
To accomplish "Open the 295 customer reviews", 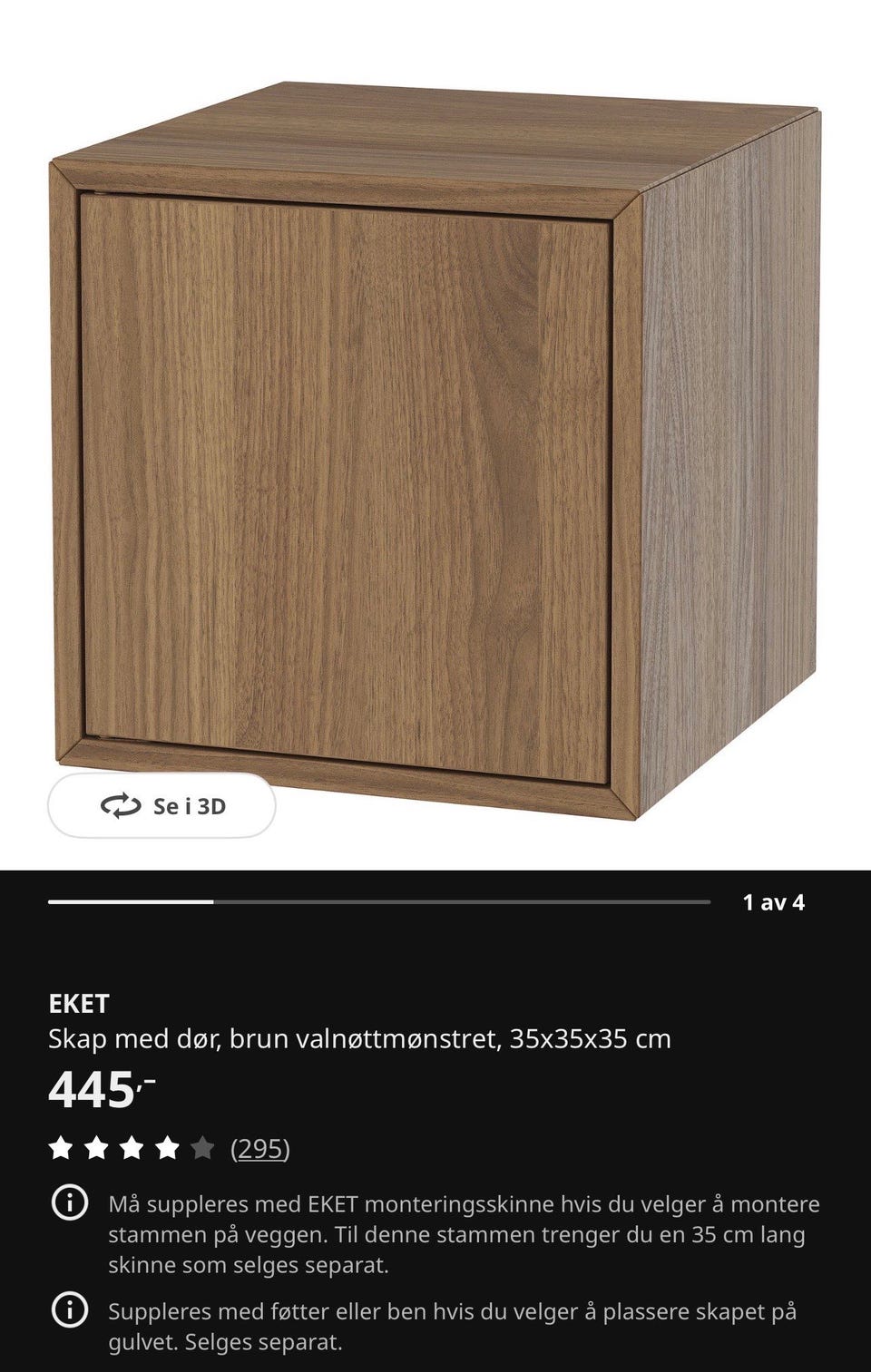I will (x=260, y=1149).
